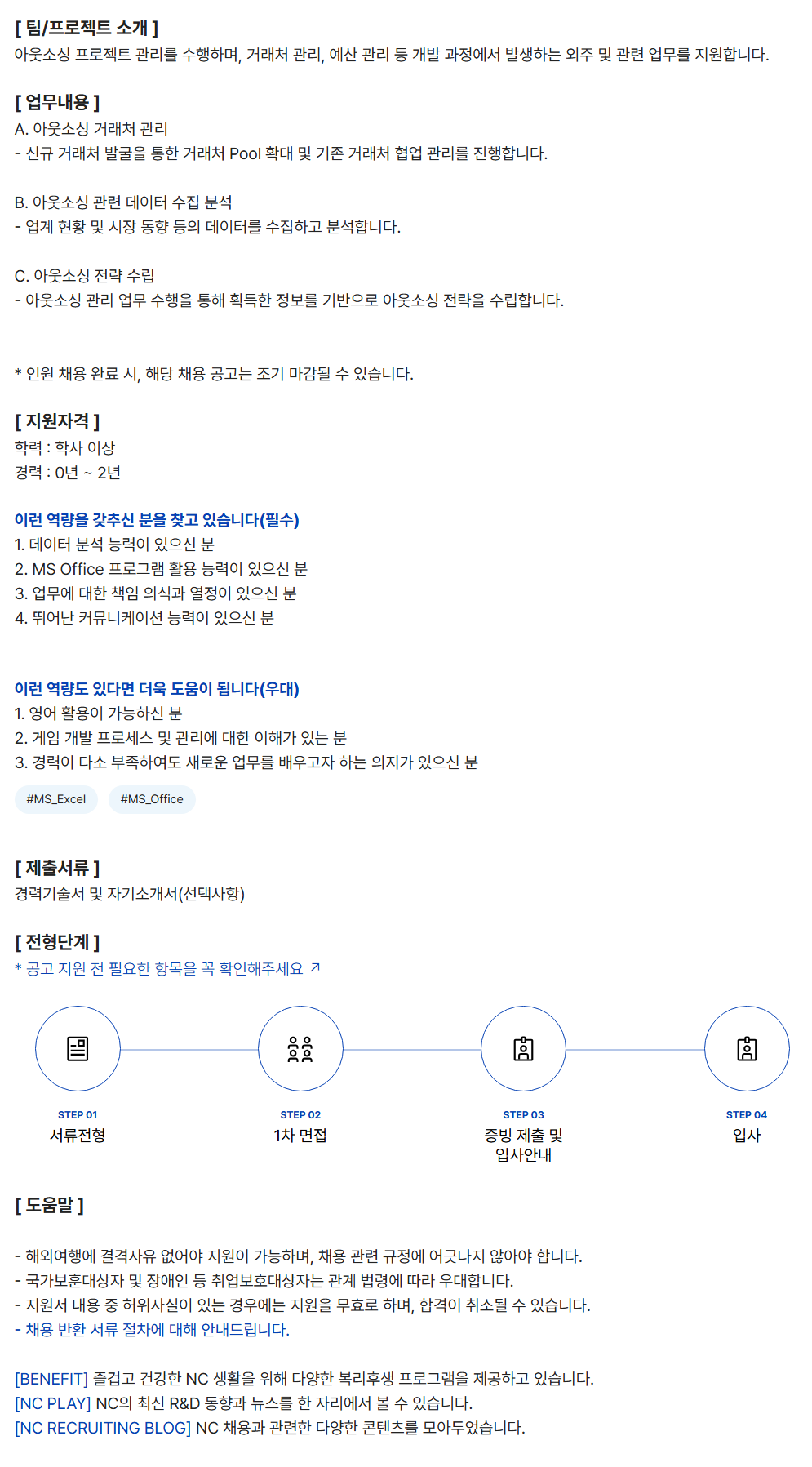Open the 채용 반환 서류 절차 guidance link

coord(157,1329)
